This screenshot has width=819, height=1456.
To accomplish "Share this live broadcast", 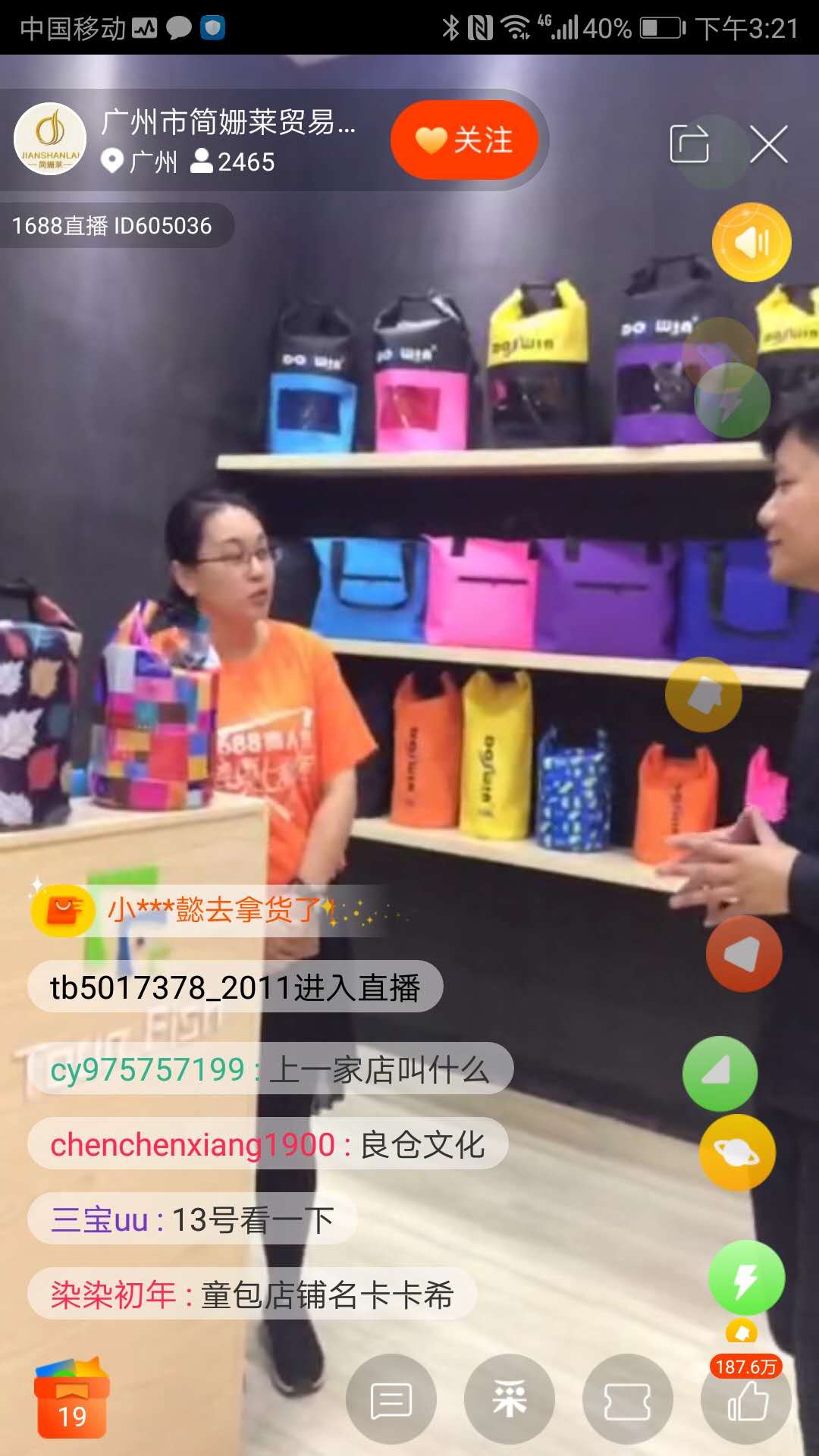I will click(x=689, y=143).
